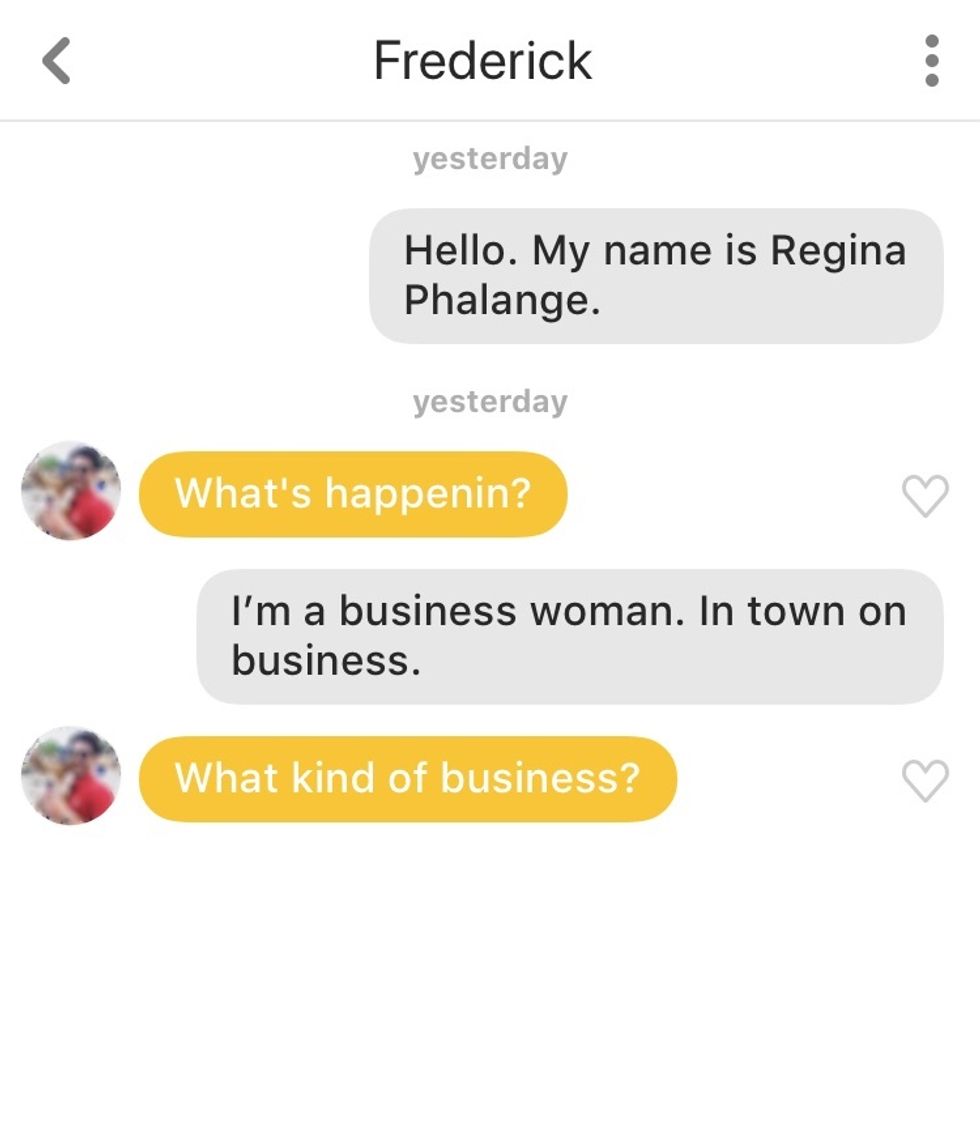980x1137 pixels.
Task: Open Frederick's profile from the header name
Action: (x=483, y=61)
